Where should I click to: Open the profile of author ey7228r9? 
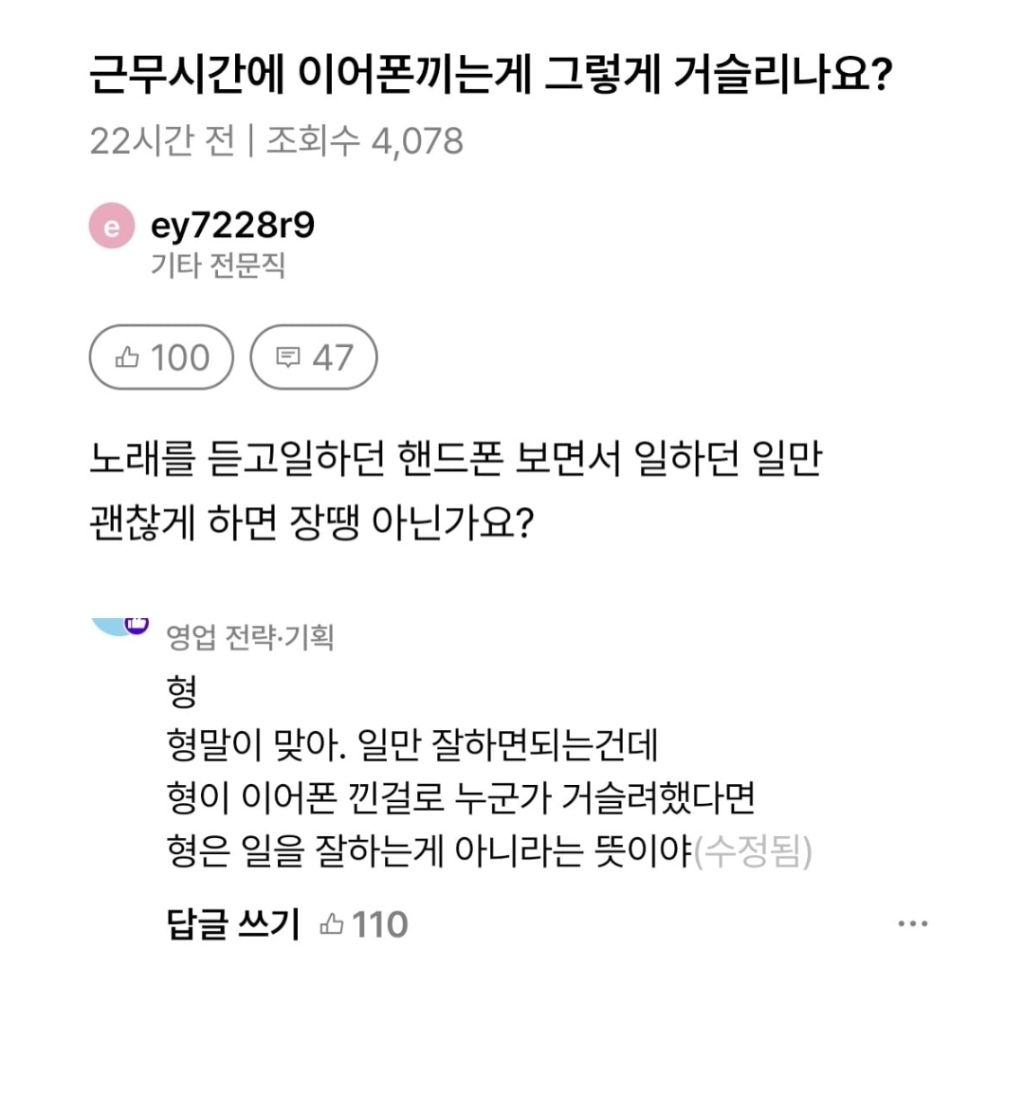(232, 225)
